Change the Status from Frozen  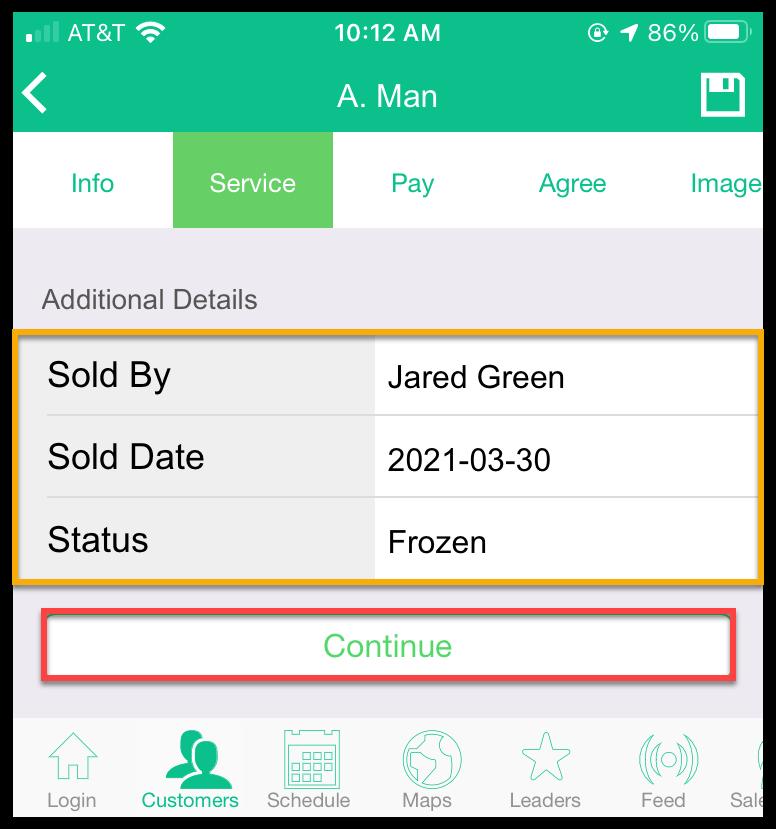coord(565,542)
